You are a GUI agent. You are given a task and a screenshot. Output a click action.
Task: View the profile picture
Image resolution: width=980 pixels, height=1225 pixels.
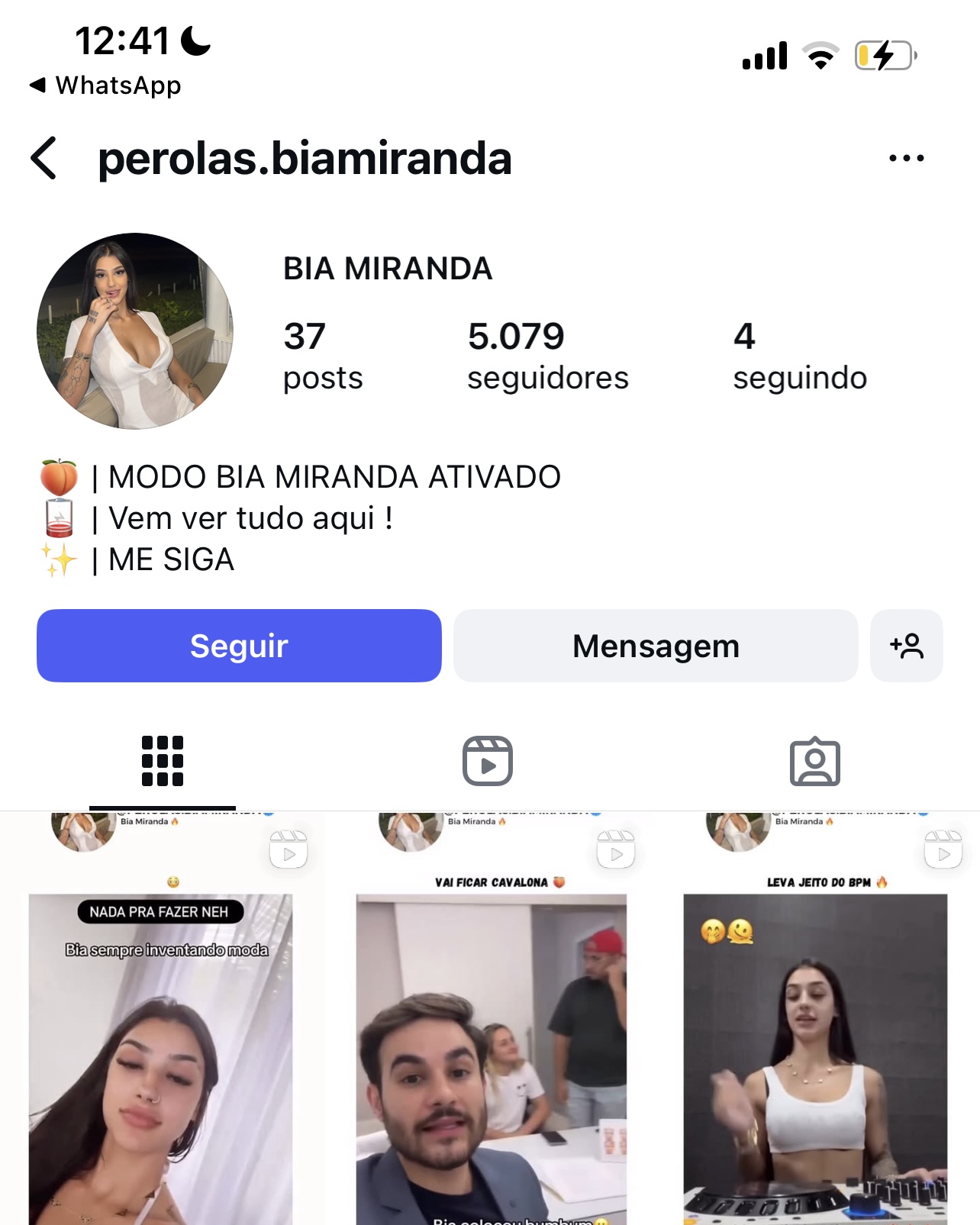click(x=135, y=330)
